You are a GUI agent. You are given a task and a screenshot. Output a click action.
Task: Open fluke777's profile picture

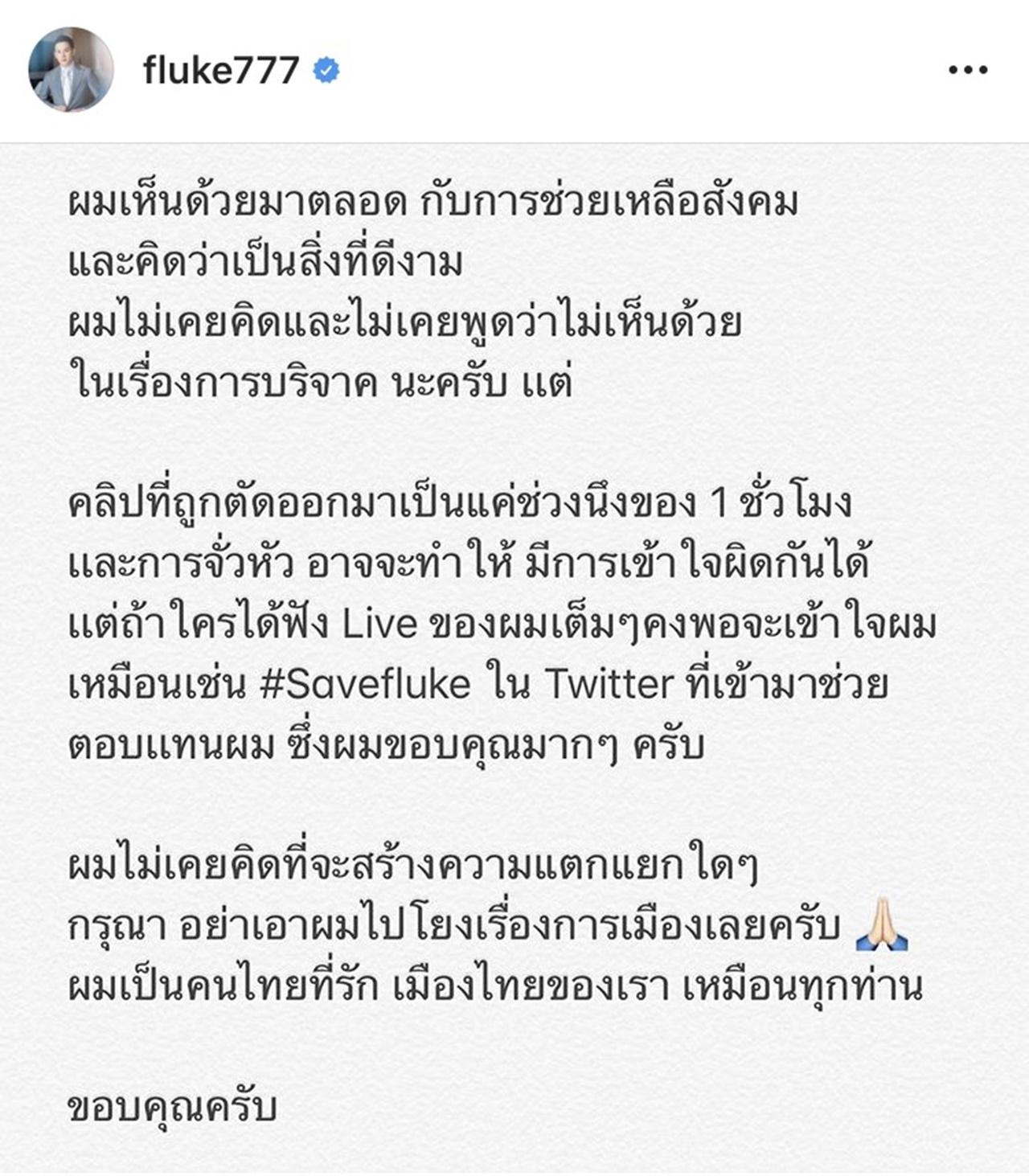tap(71, 70)
